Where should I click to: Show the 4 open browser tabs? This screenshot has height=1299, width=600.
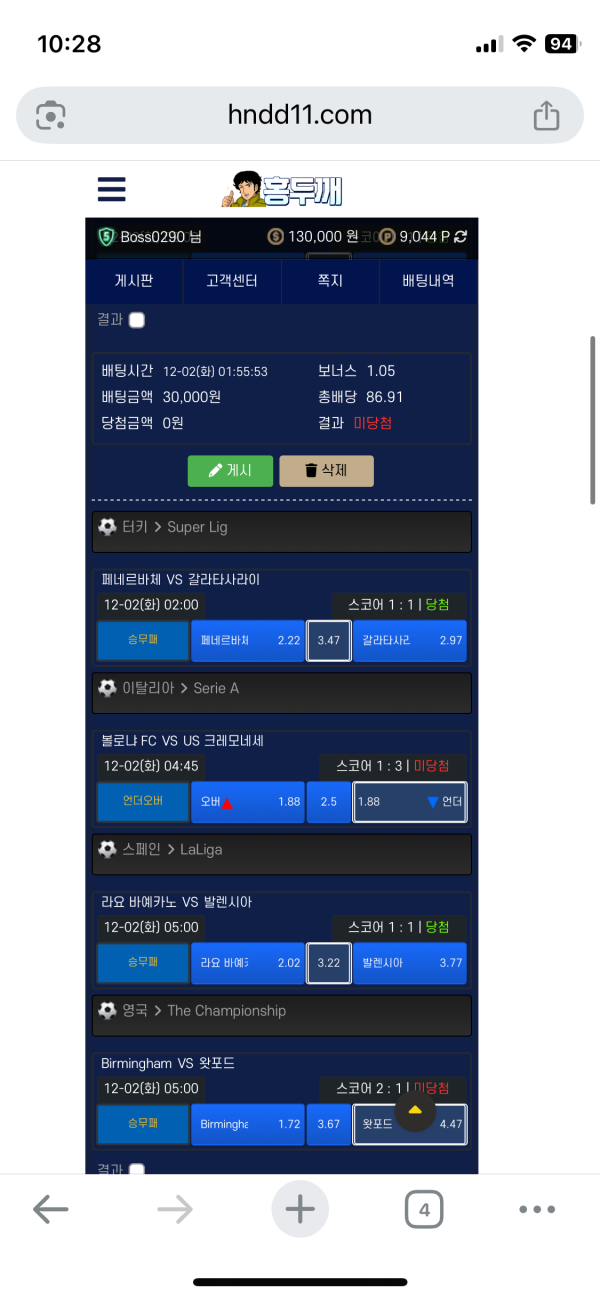click(424, 1210)
